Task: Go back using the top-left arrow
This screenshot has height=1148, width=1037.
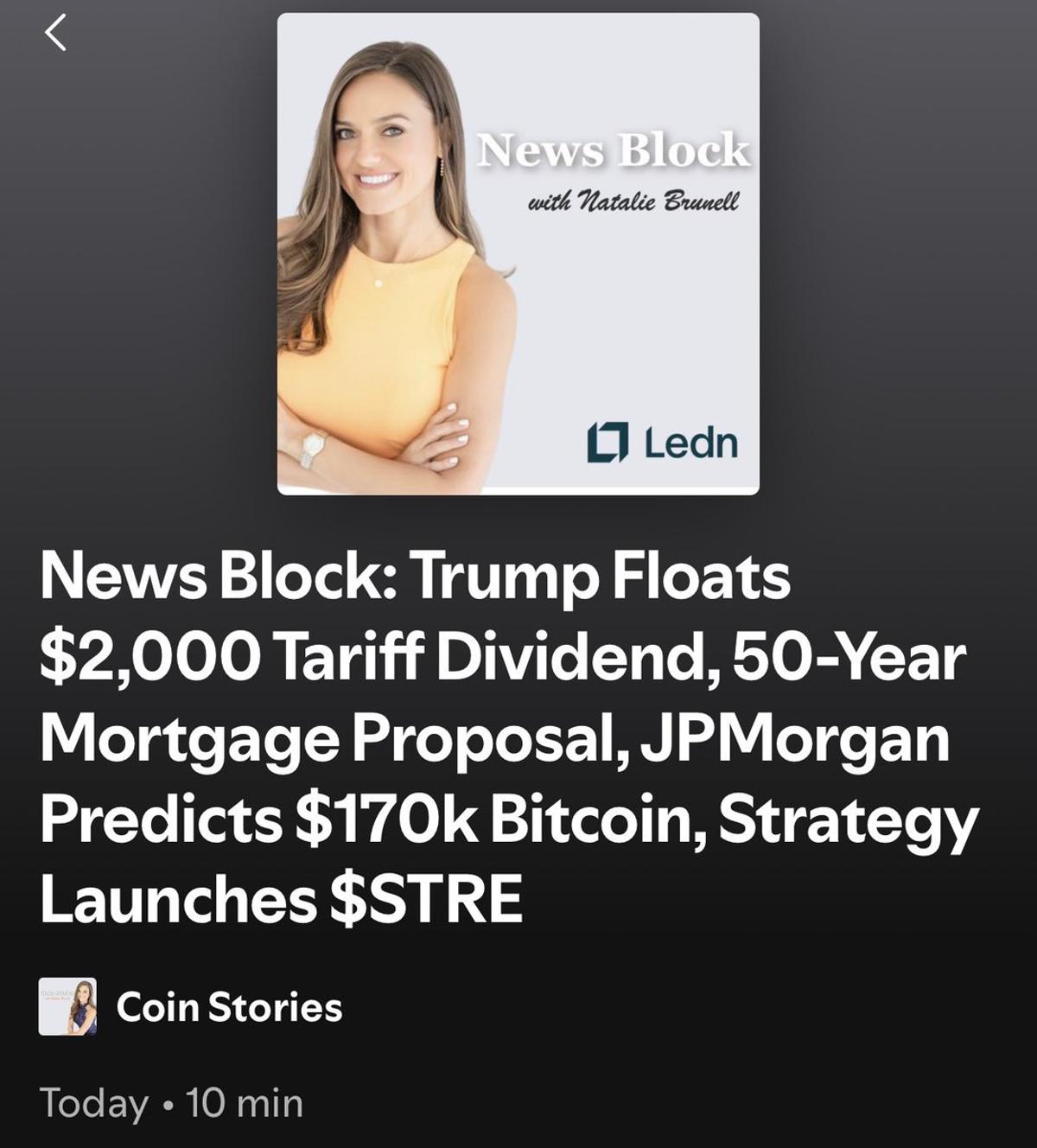Action: coord(55,34)
